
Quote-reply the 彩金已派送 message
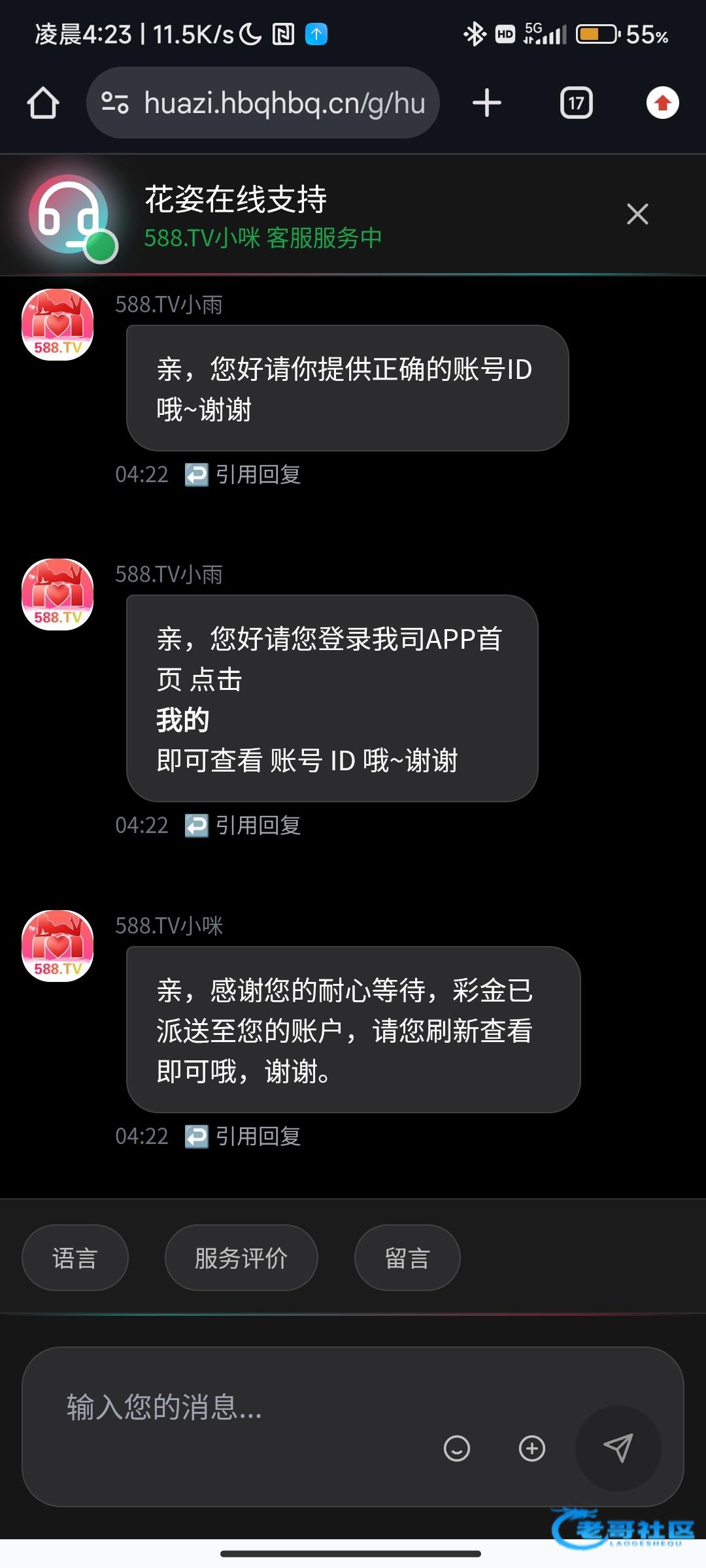pos(243,1137)
